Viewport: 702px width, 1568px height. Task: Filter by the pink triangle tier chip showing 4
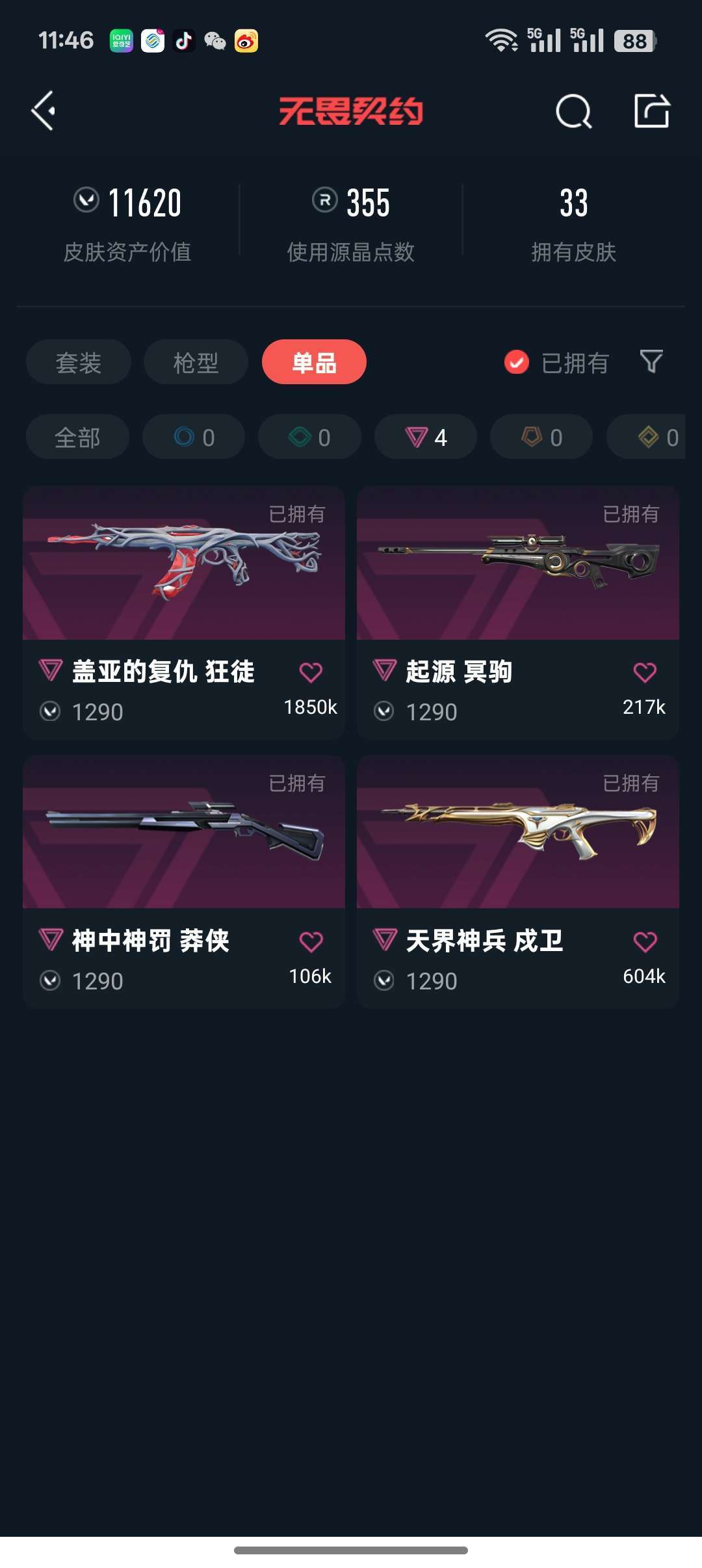[426, 437]
